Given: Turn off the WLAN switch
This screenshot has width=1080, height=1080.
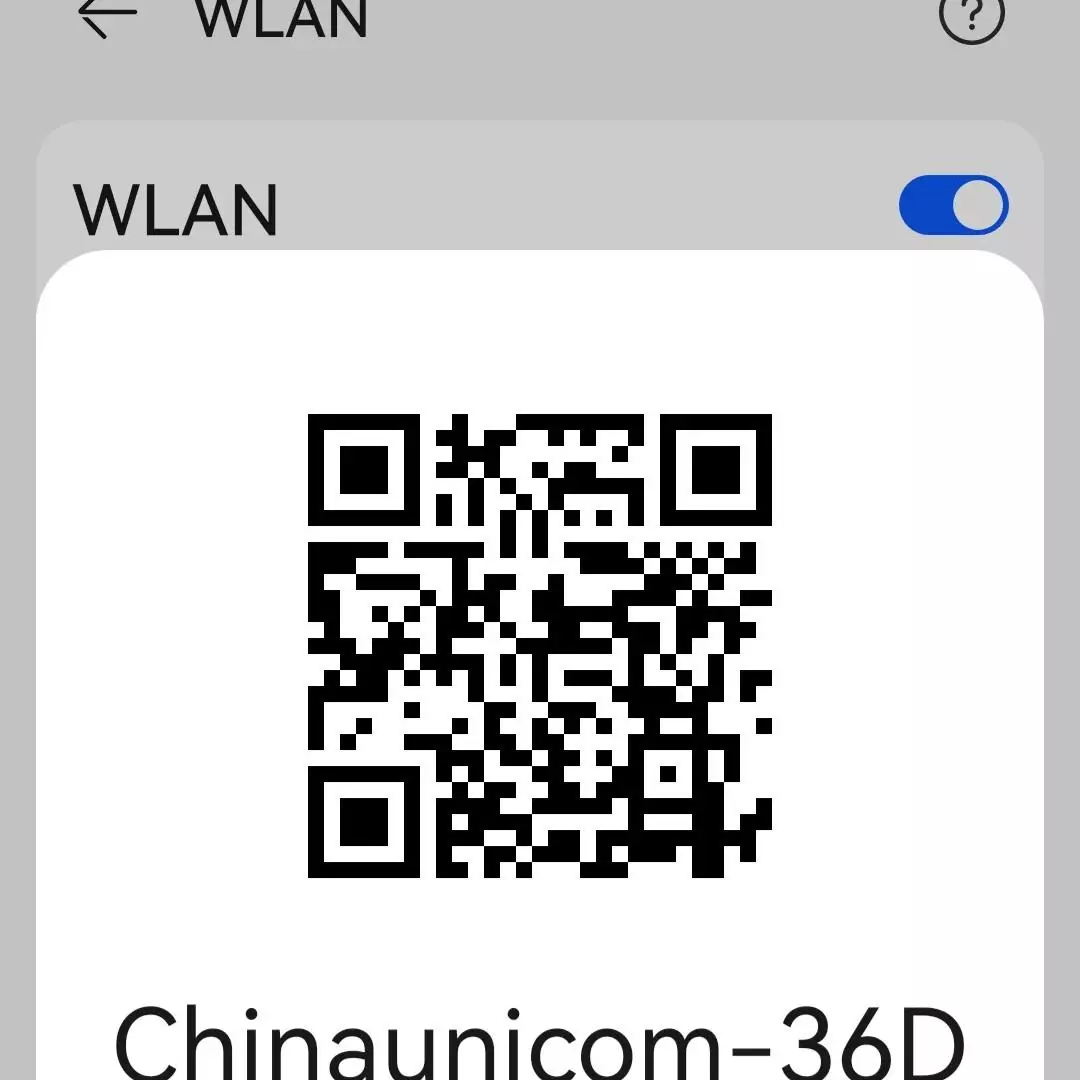Looking at the screenshot, I should point(953,206).
